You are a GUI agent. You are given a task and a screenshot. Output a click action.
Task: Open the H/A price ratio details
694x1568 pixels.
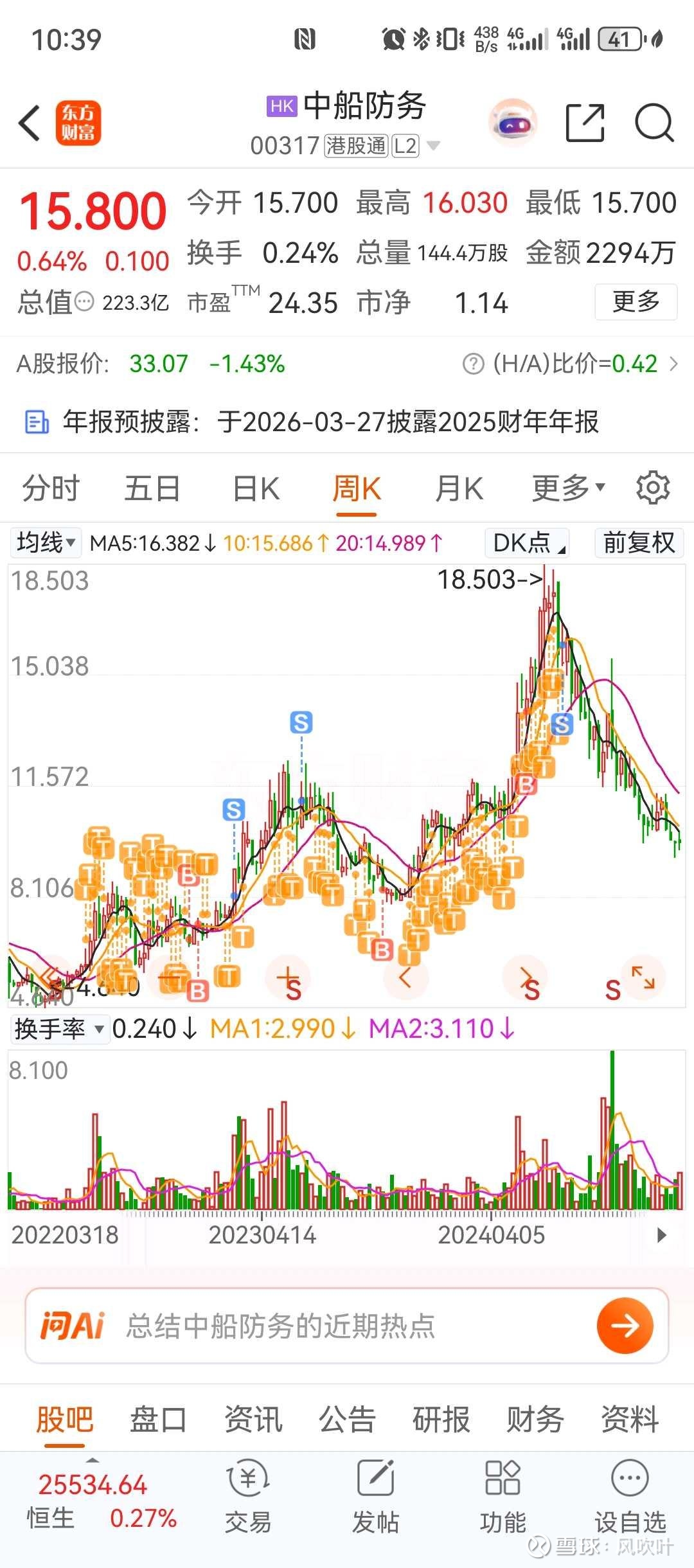(572, 364)
